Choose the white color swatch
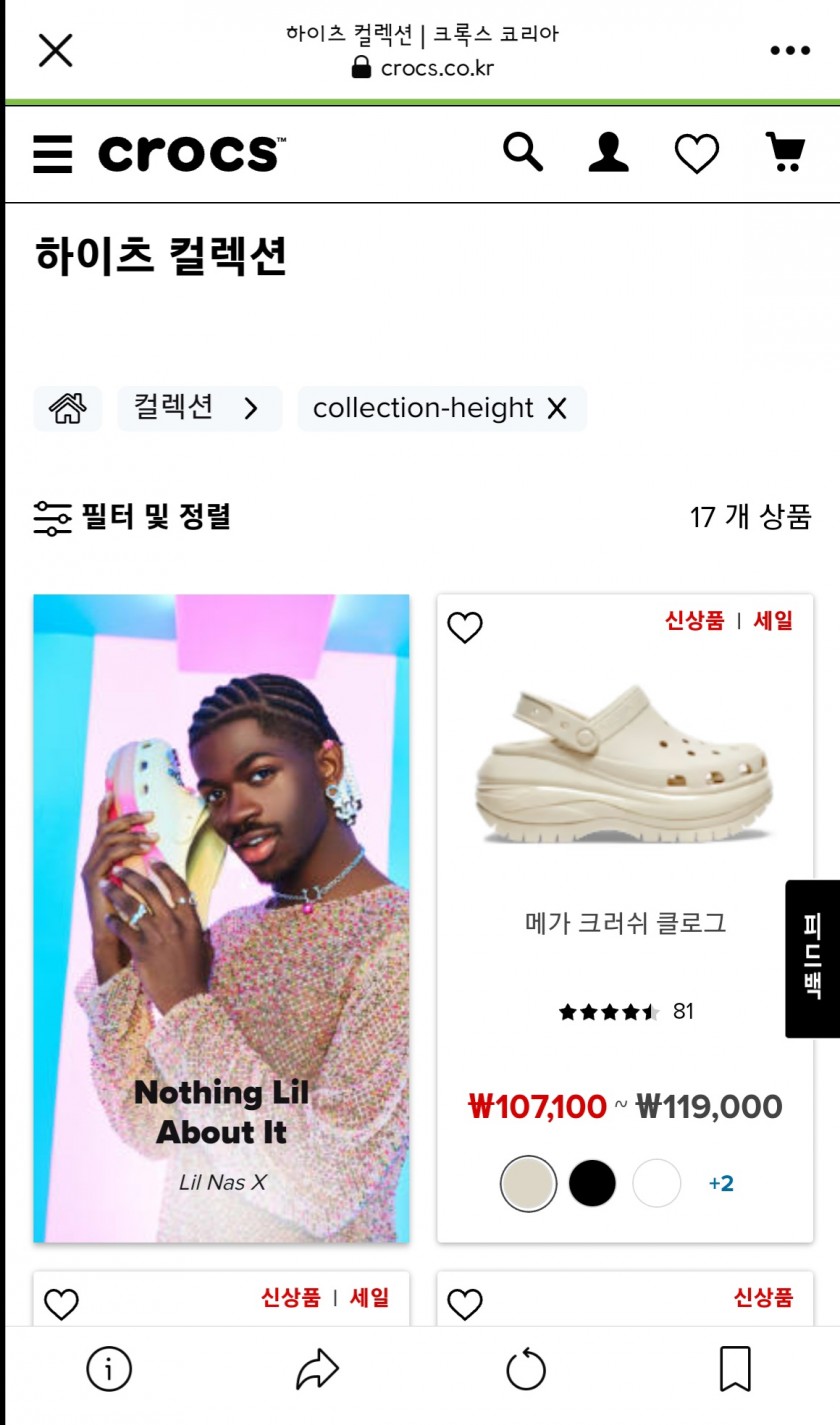This screenshot has width=840, height=1425. (656, 1184)
